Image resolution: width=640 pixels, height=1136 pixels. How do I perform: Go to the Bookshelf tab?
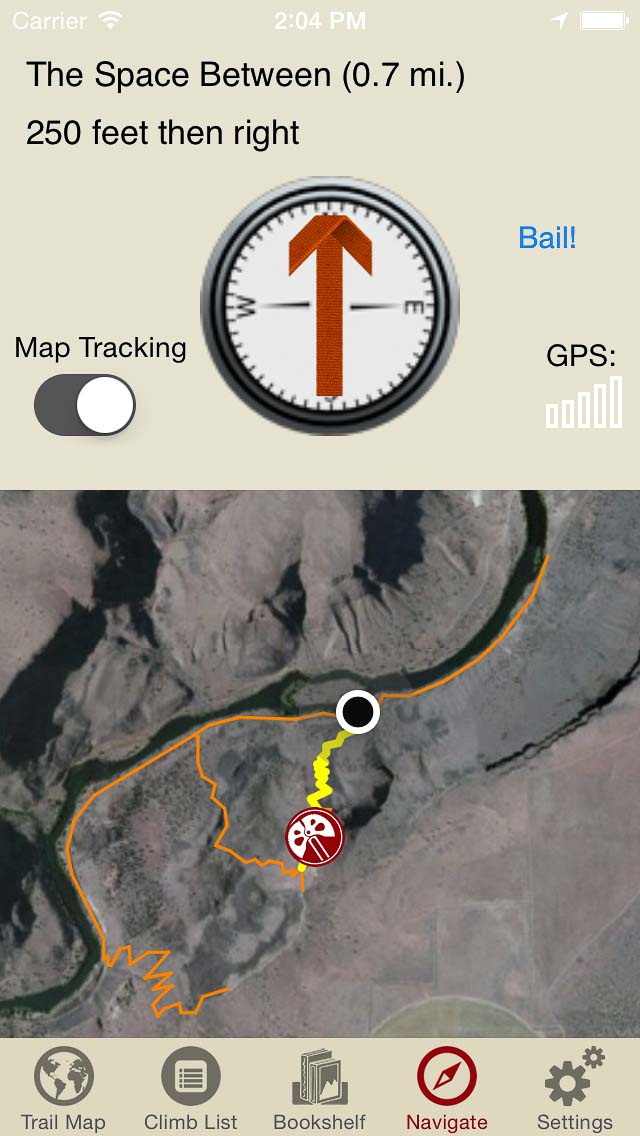point(320,1090)
